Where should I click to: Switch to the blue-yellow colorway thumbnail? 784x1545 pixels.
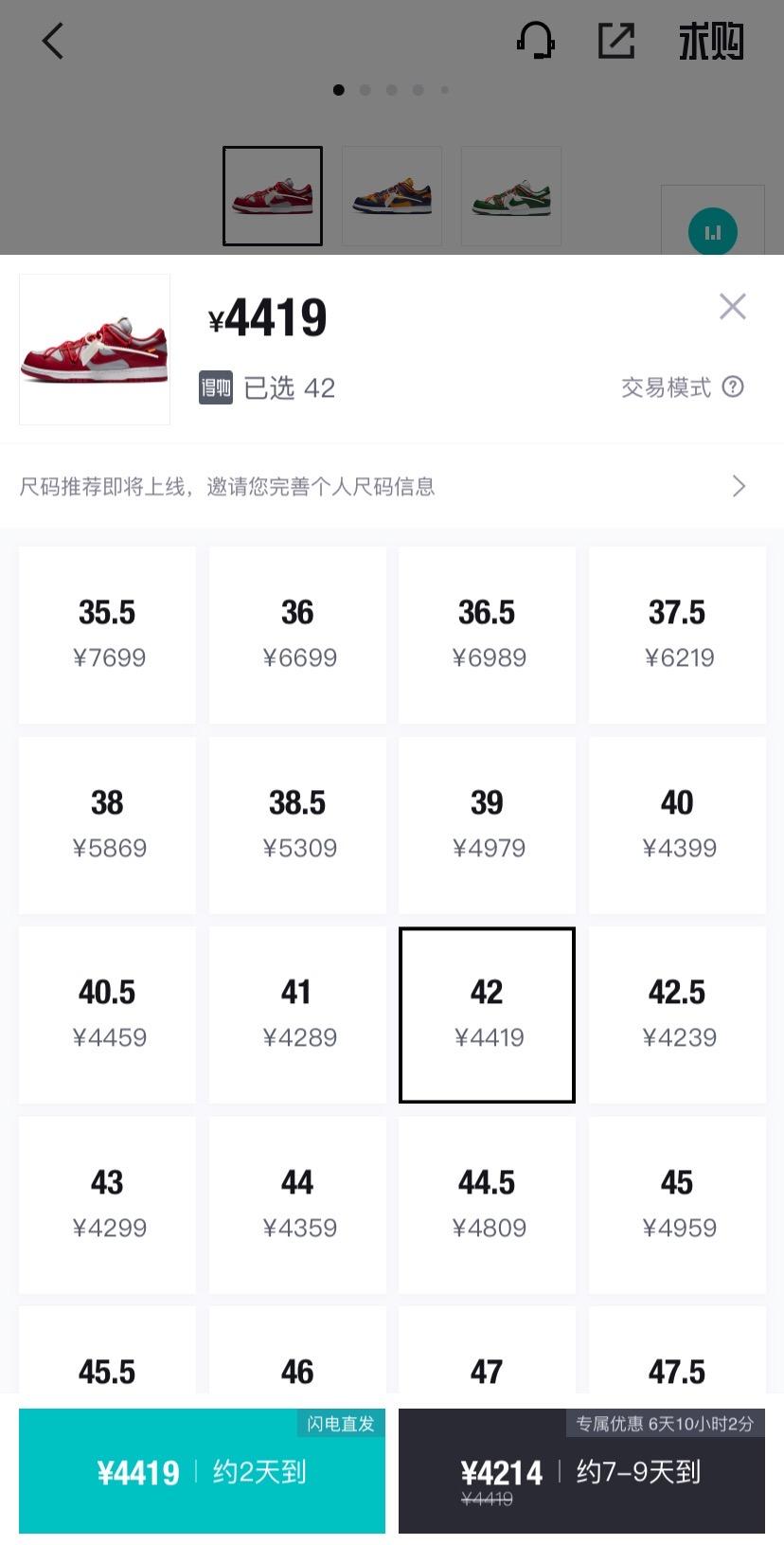click(x=391, y=195)
